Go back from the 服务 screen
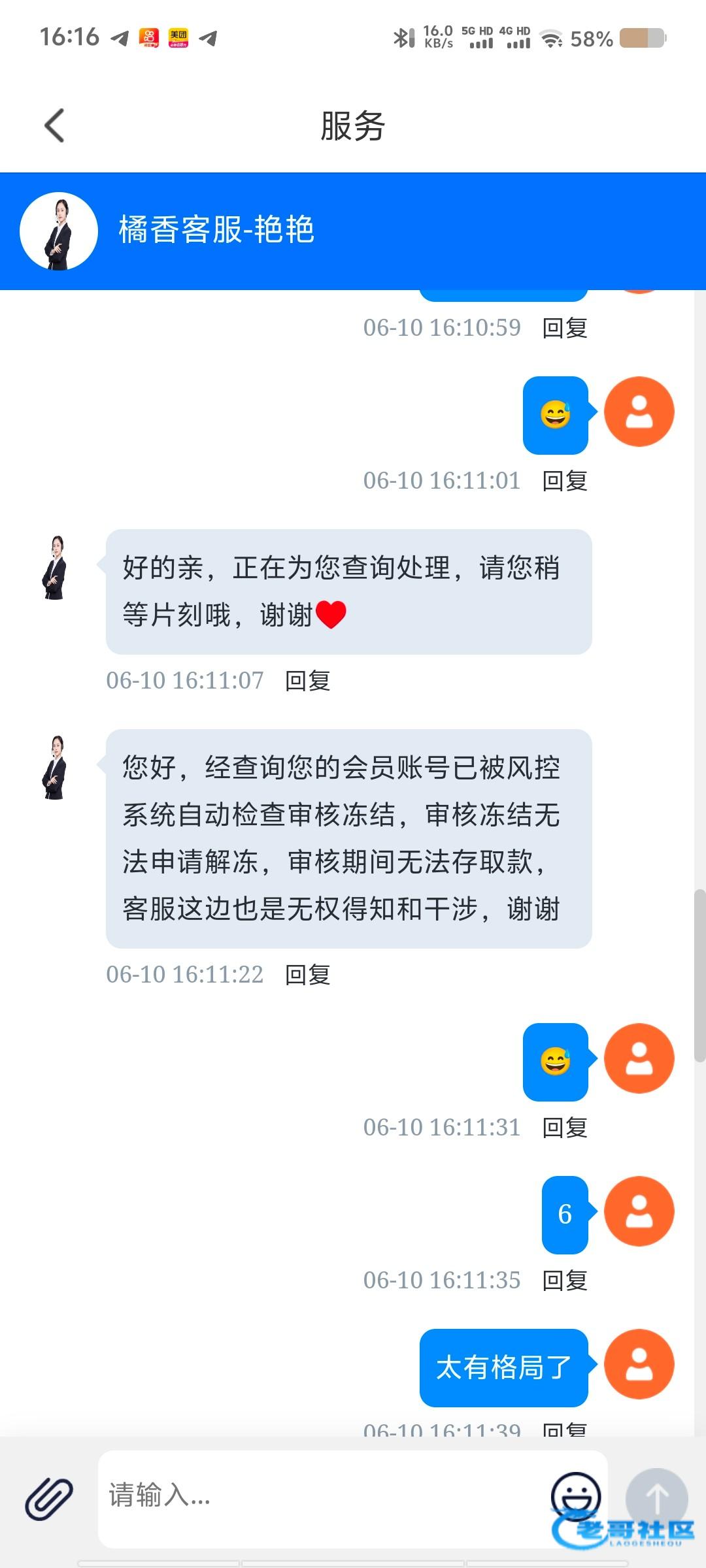706x1568 pixels. pos(54,125)
